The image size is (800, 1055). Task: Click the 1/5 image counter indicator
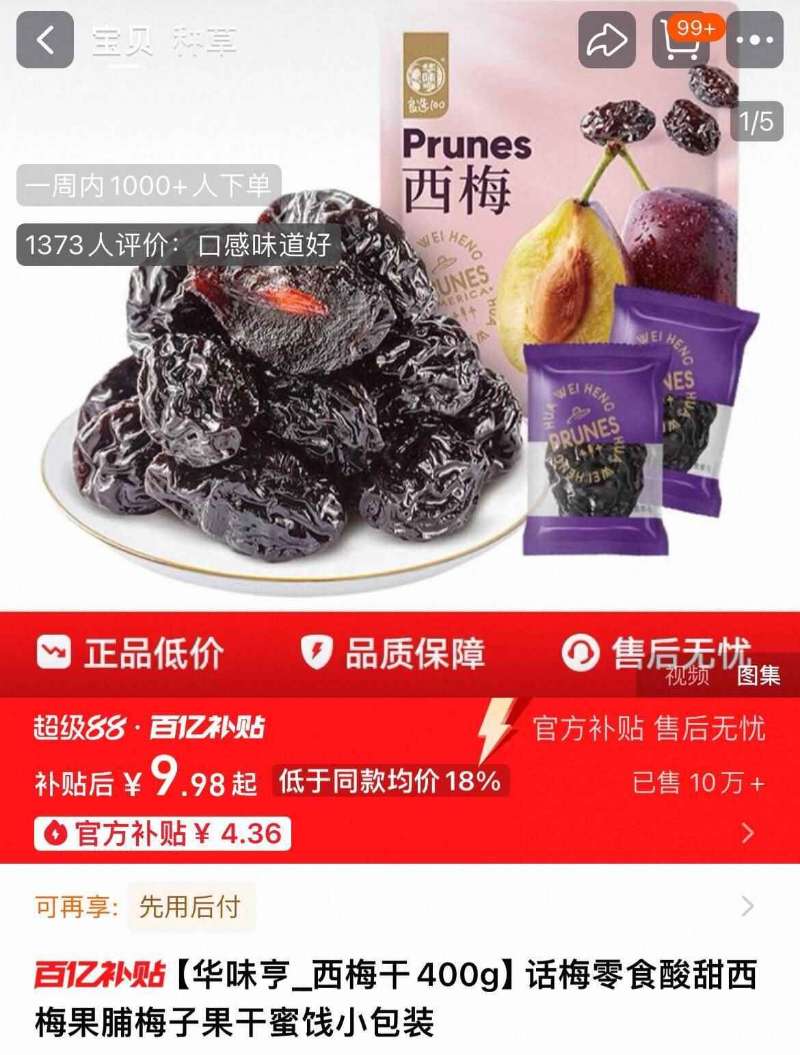click(758, 118)
